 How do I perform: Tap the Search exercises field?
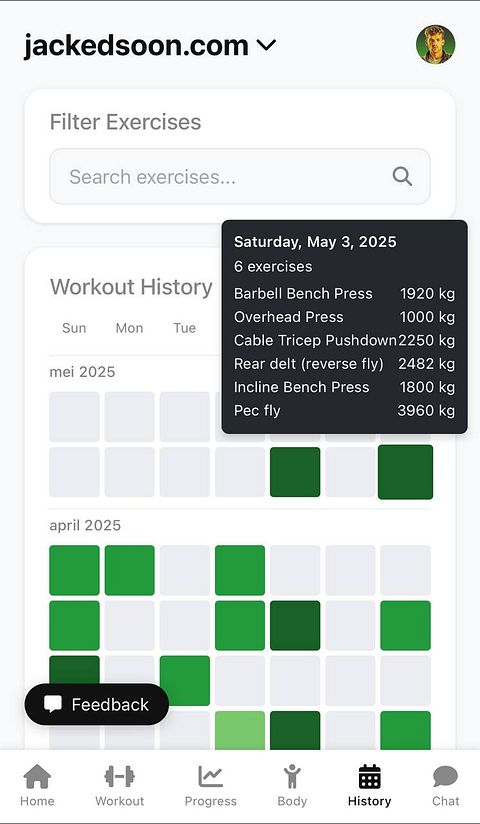click(x=240, y=177)
